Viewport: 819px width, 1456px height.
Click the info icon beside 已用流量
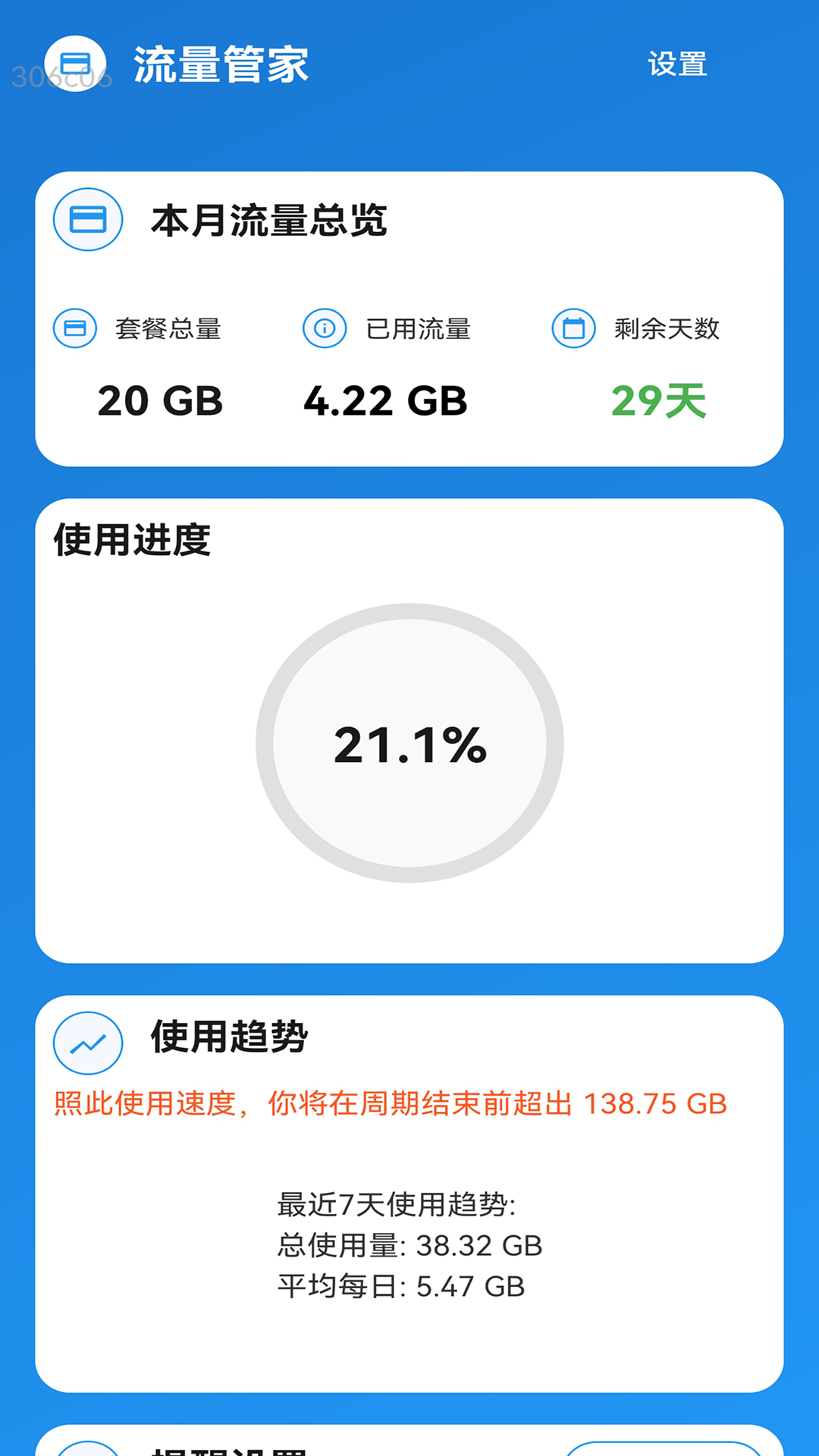click(x=324, y=329)
